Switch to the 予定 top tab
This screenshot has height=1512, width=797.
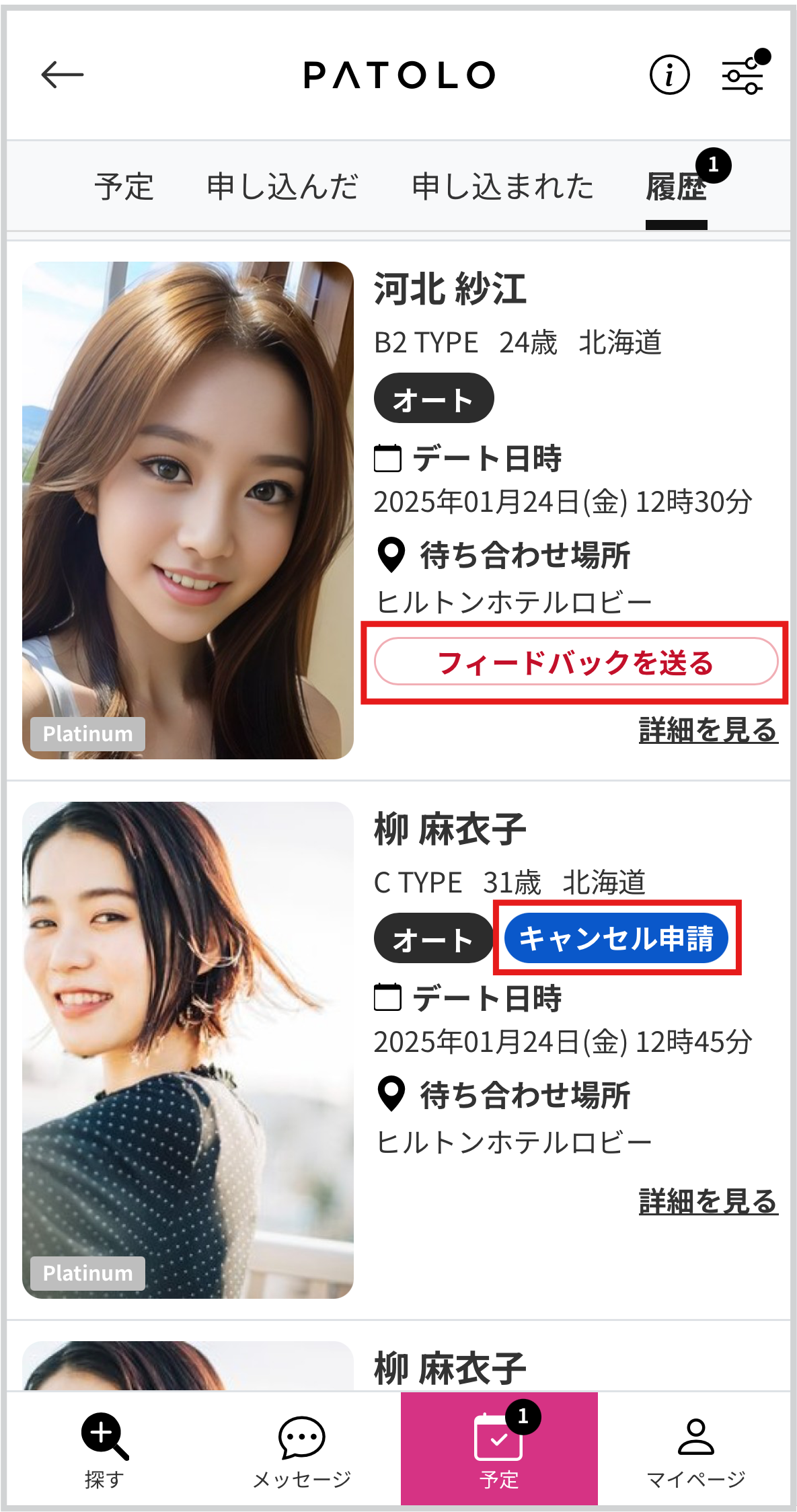[x=124, y=187]
